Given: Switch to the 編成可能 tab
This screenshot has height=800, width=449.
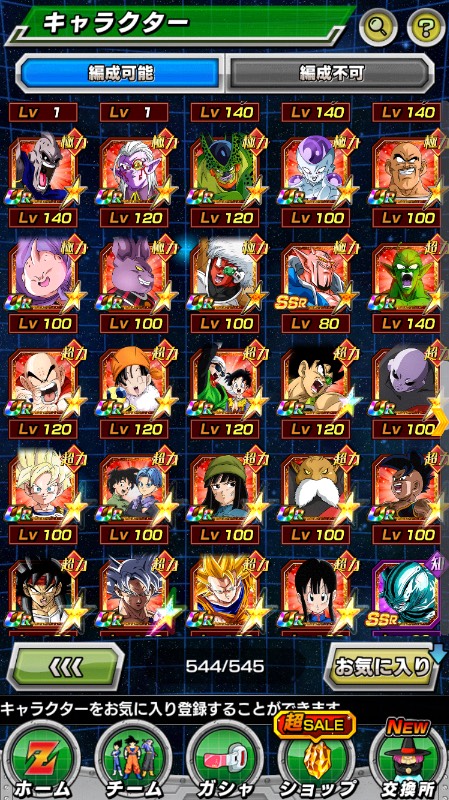Looking at the screenshot, I should [x=120, y=73].
